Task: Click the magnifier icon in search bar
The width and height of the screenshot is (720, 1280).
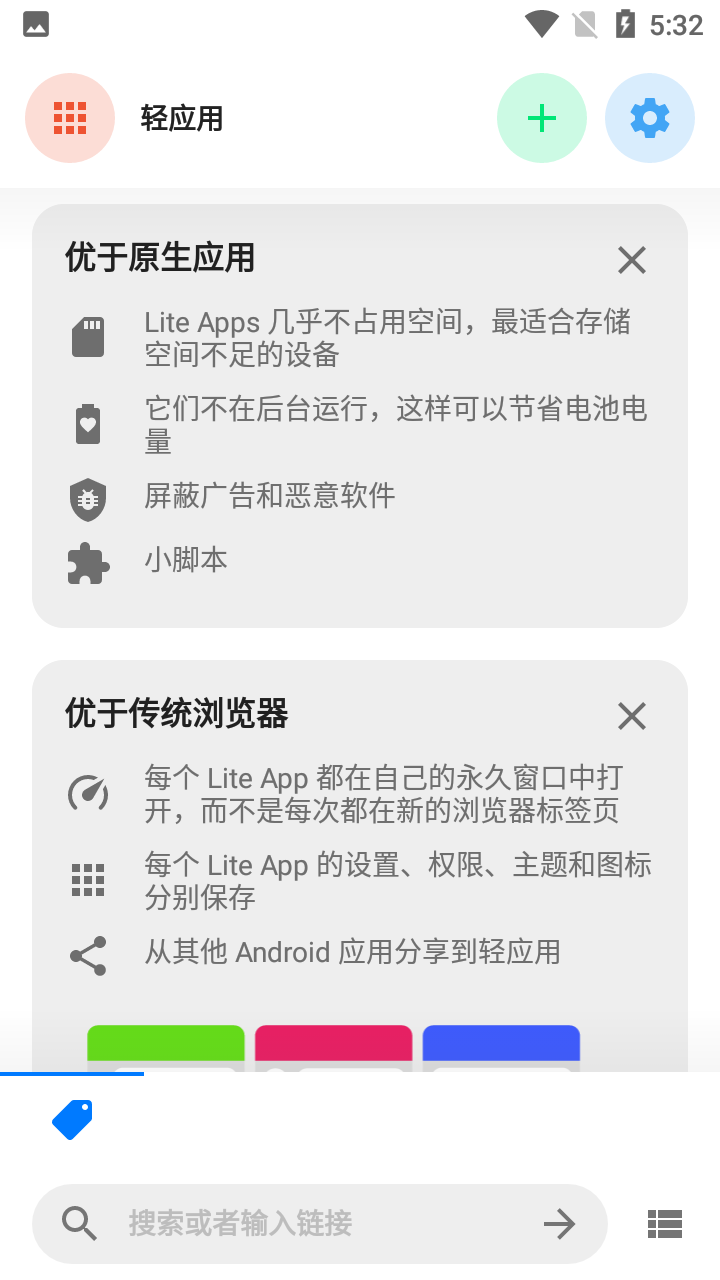Action: (80, 1223)
